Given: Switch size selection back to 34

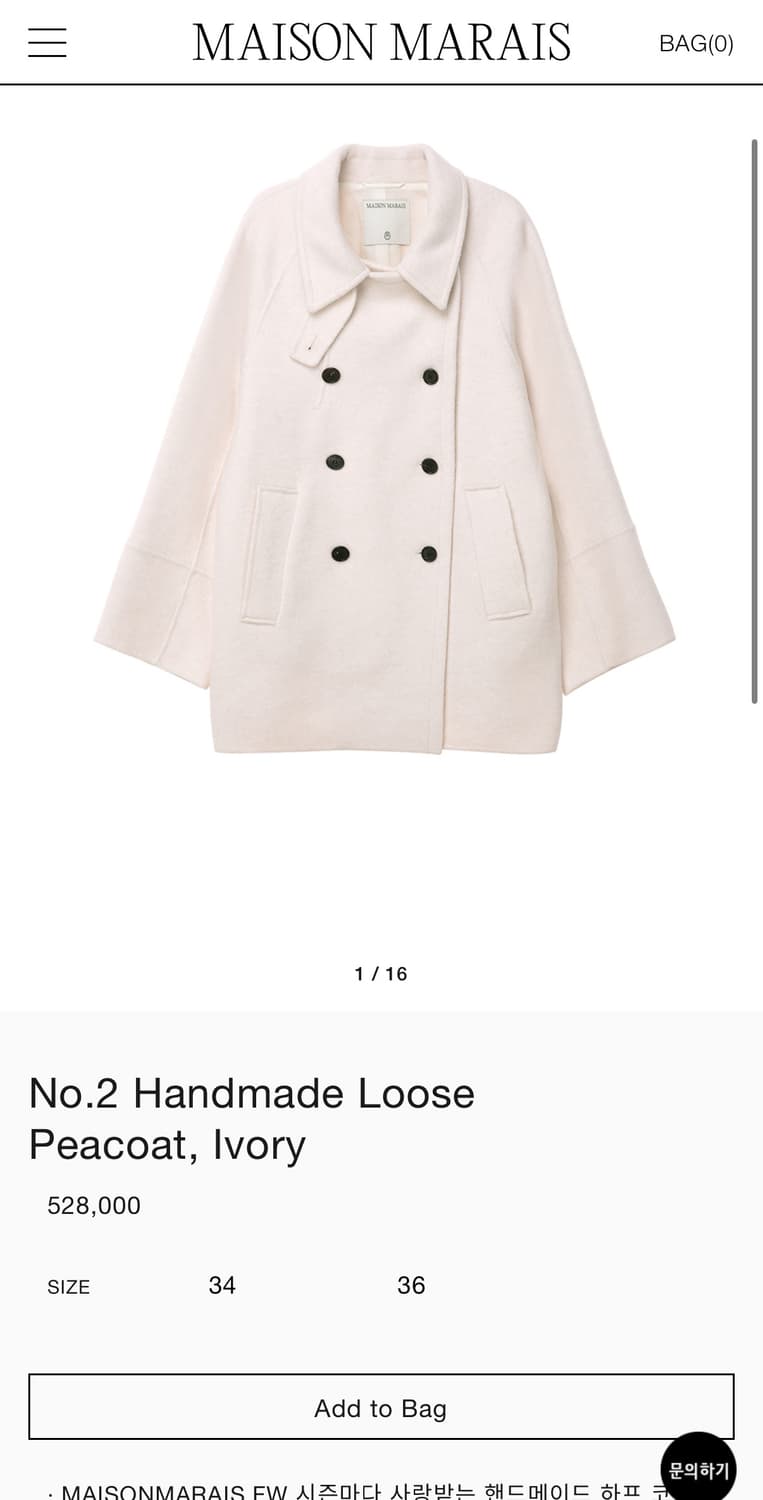Looking at the screenshot, I should [x=222, y=1285].
